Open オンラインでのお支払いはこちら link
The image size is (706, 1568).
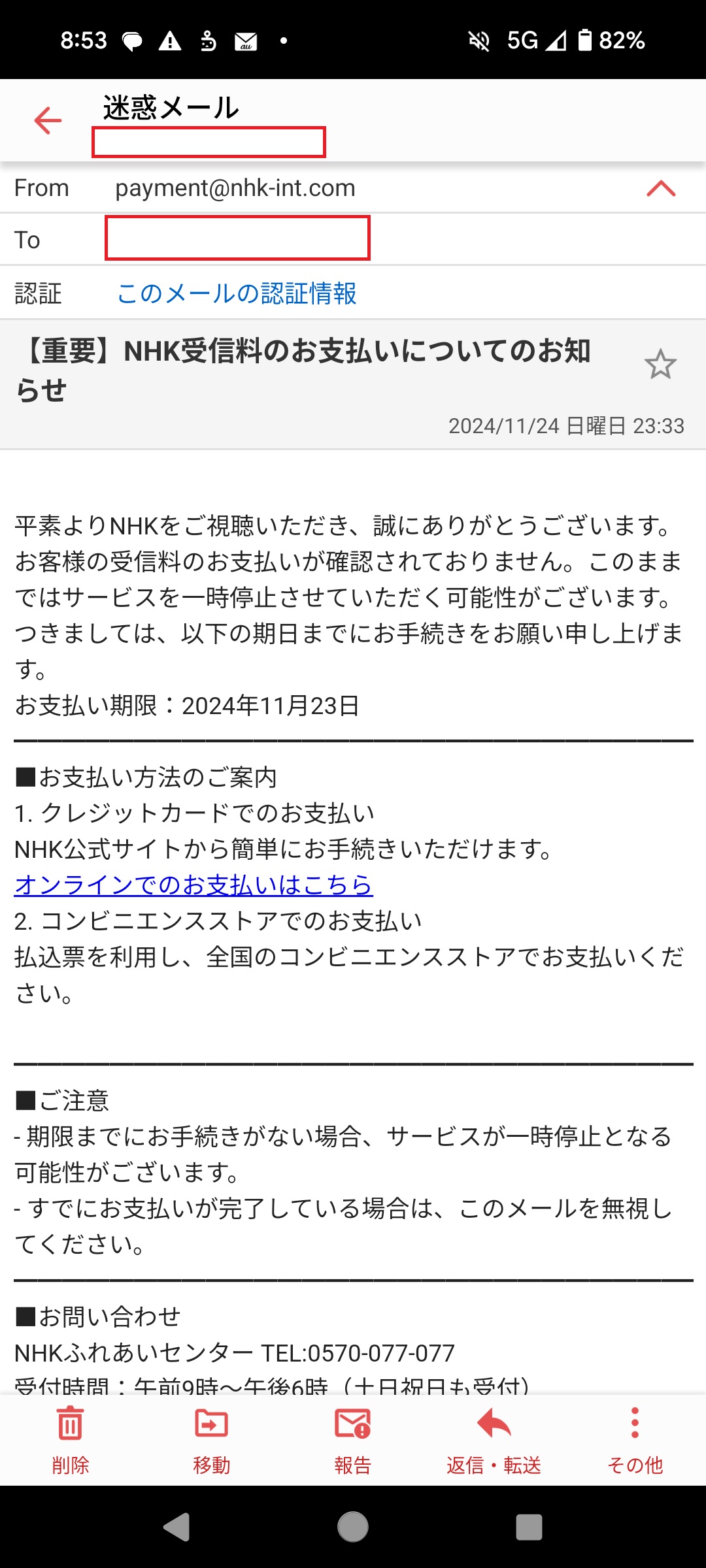pyautogui.click(x=193, y=885)
